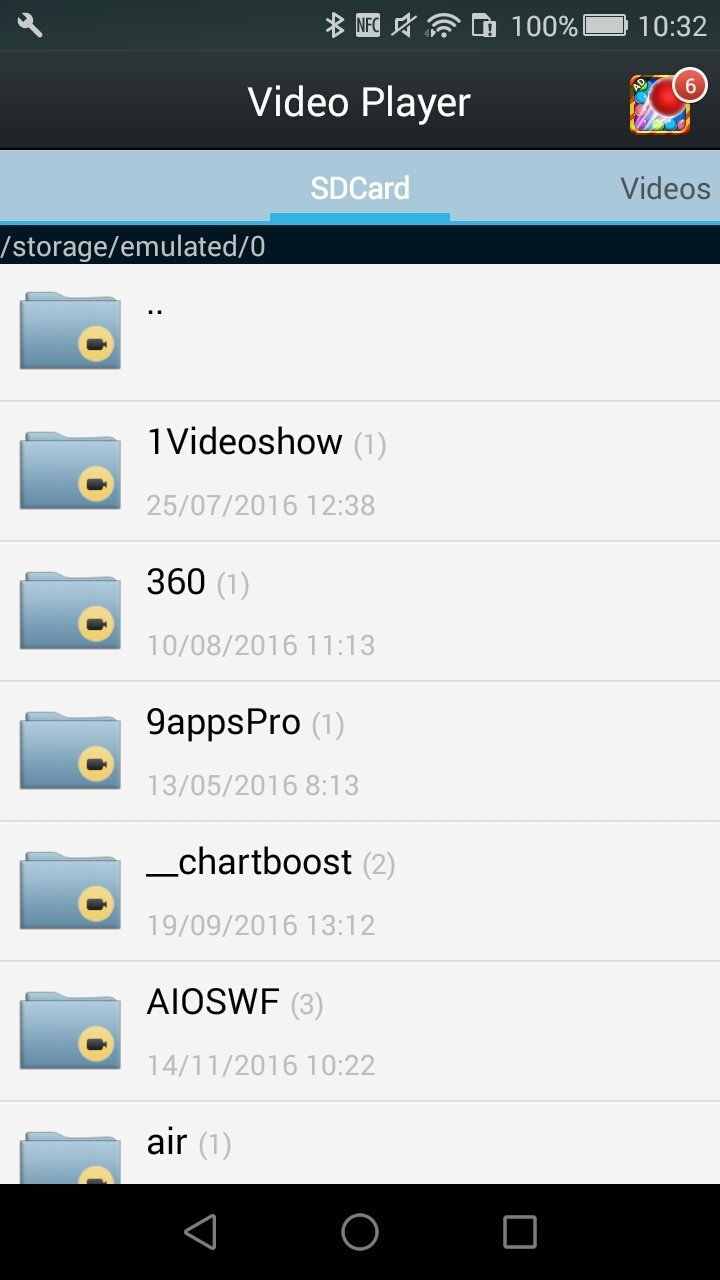Open the __chartboost folder

click(360, 892)
